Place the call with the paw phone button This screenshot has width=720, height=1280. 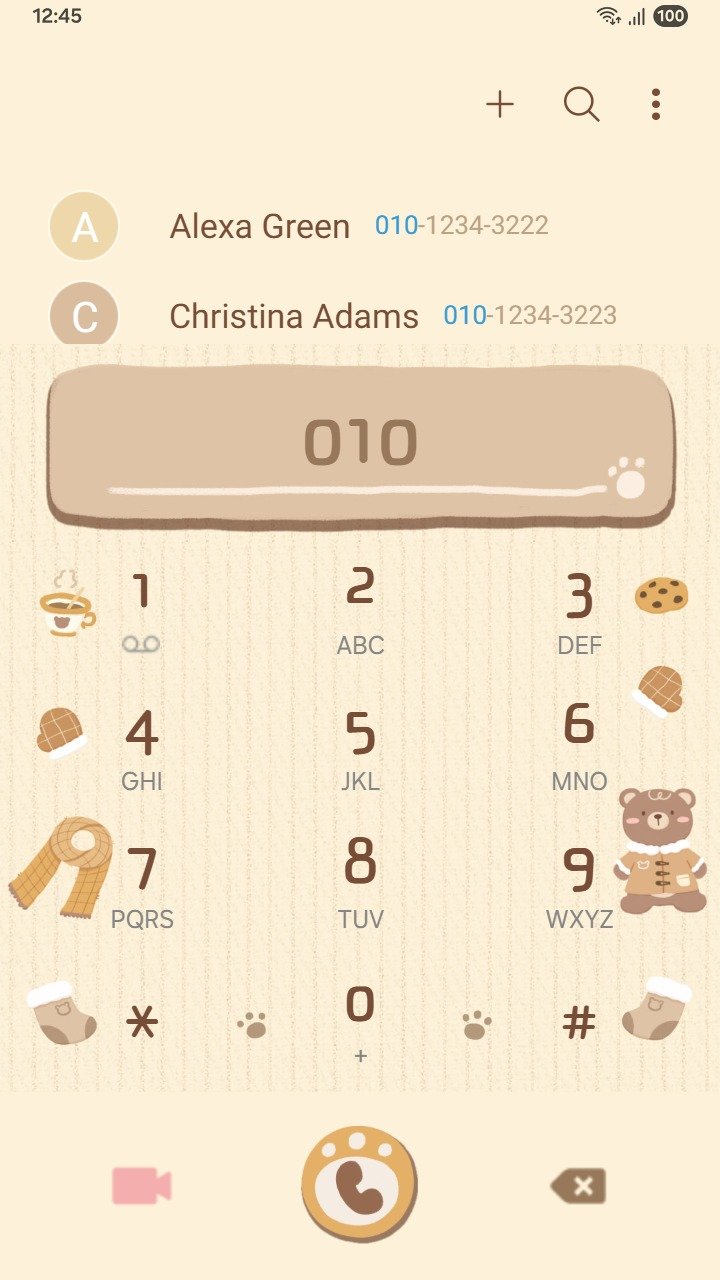360,1185
